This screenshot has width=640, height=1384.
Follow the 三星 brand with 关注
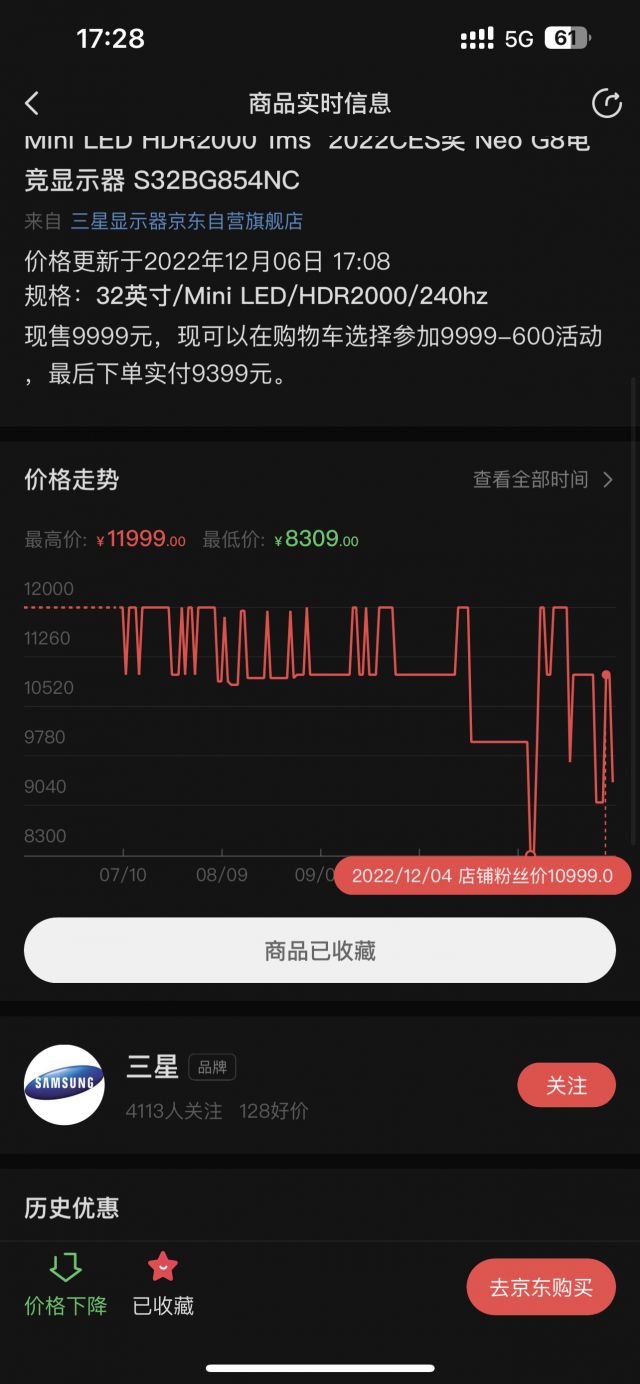pos(566,1085)
